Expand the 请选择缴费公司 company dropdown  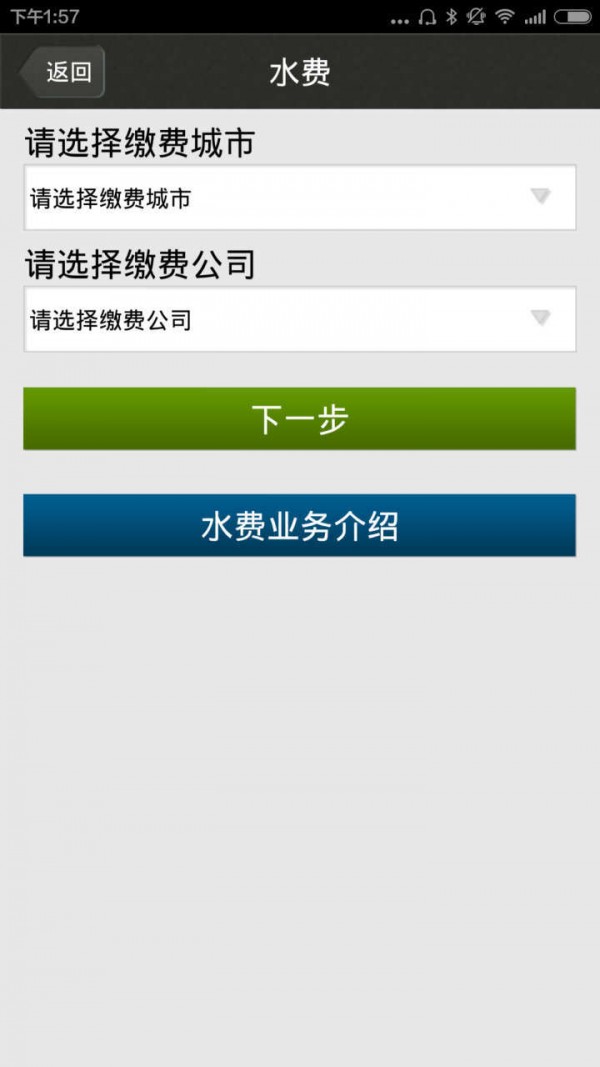click(299, 320)
